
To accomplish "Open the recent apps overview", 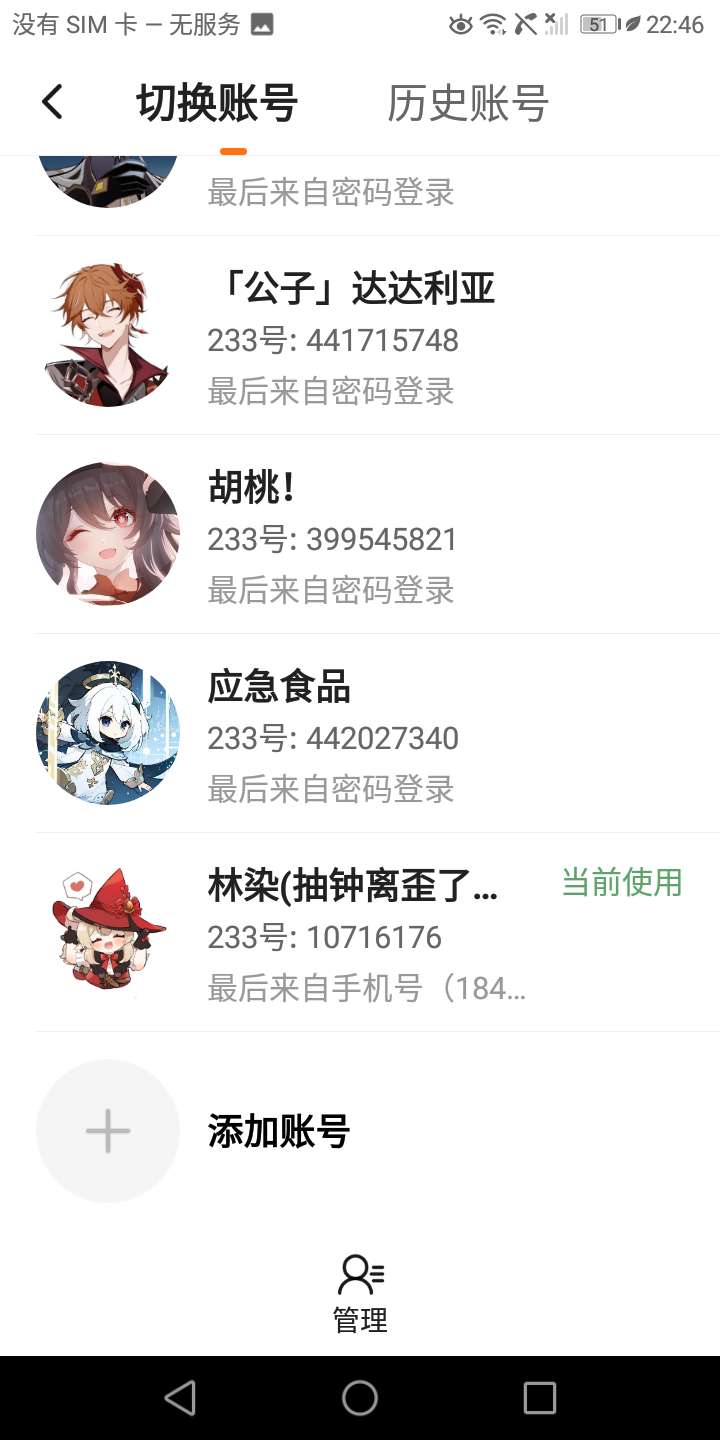I will (x=540, y=1398).
